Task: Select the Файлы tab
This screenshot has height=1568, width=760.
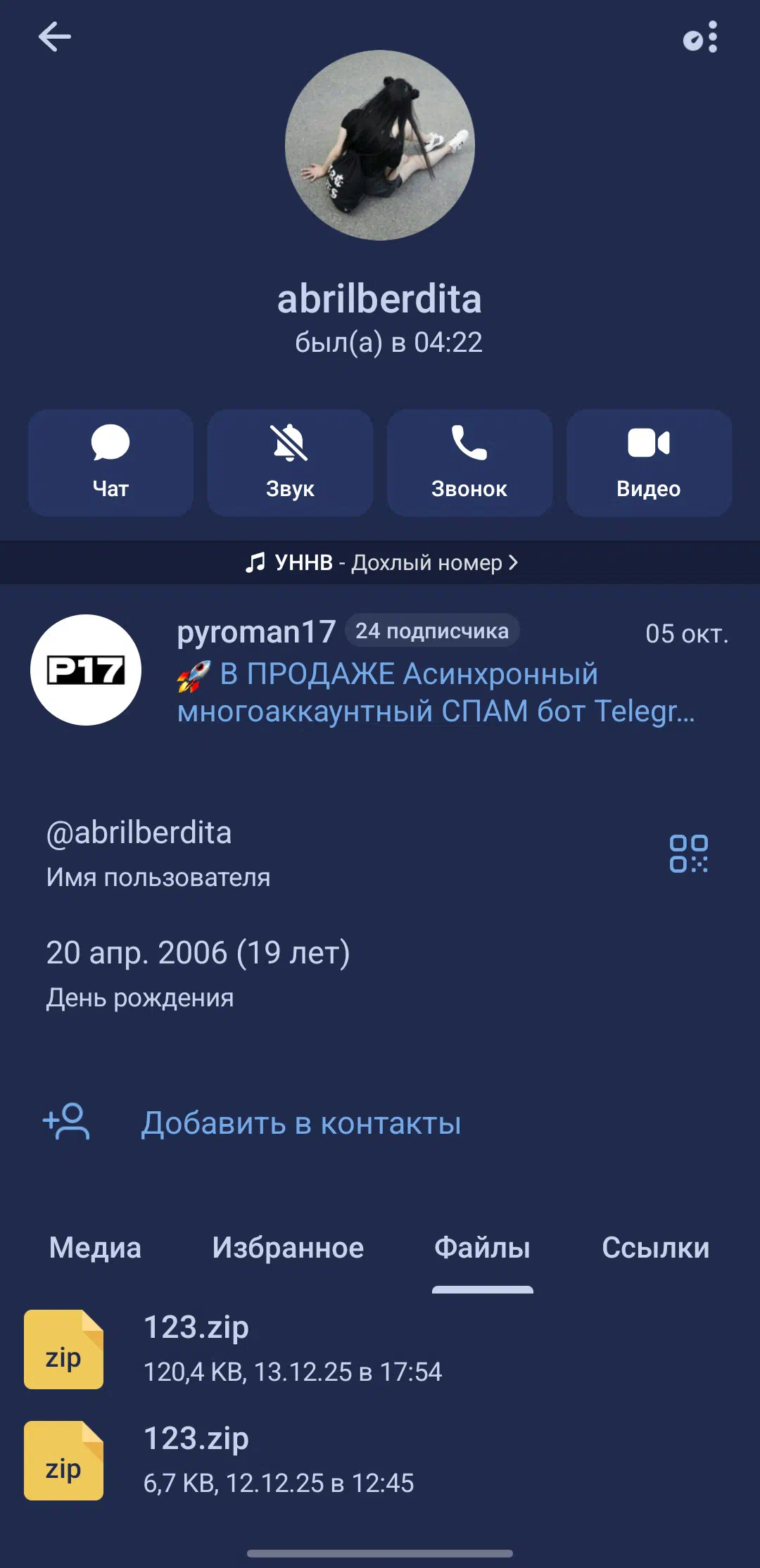Action: click(482, 1248)
